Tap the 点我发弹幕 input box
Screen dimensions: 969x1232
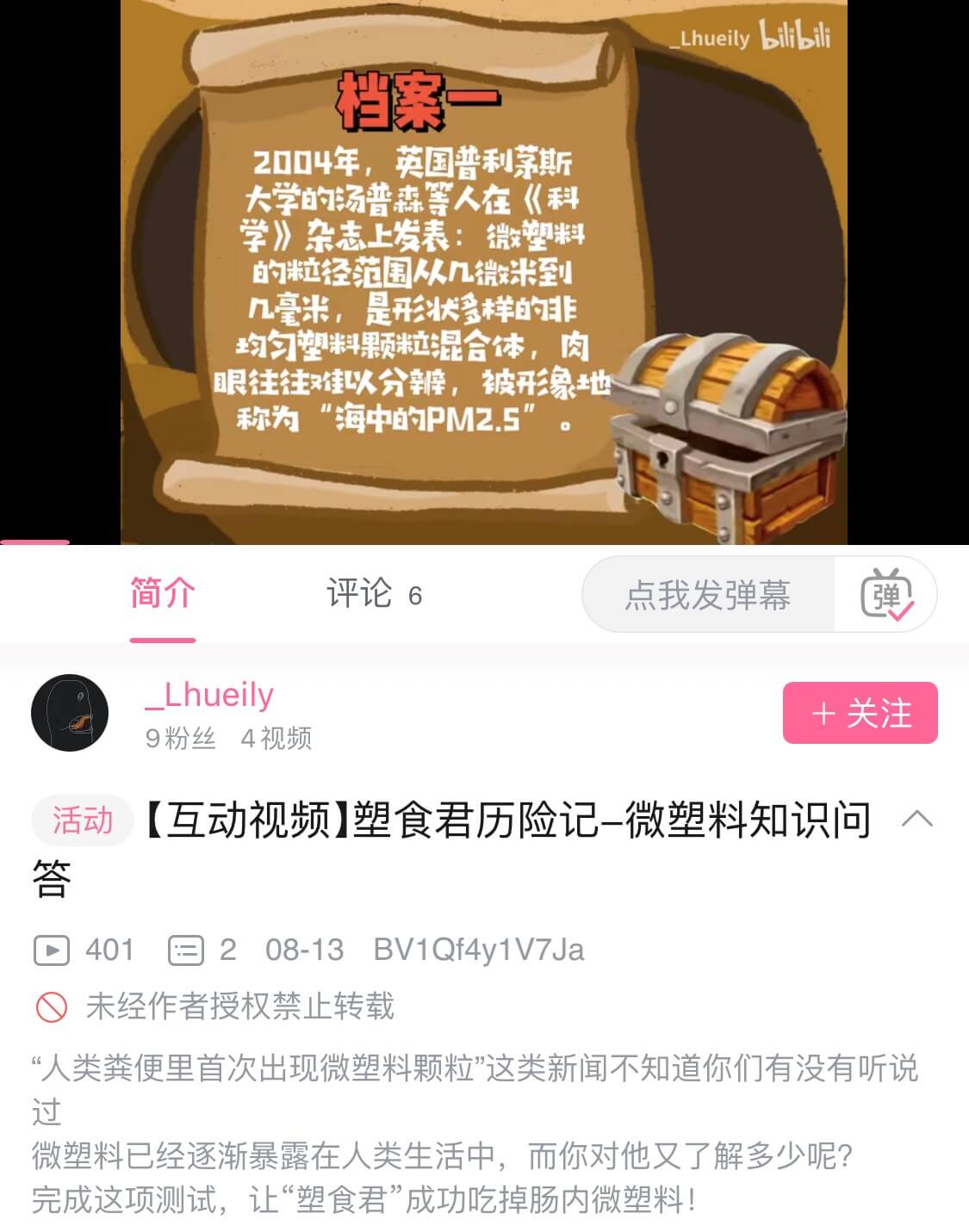tap(708, 595)
